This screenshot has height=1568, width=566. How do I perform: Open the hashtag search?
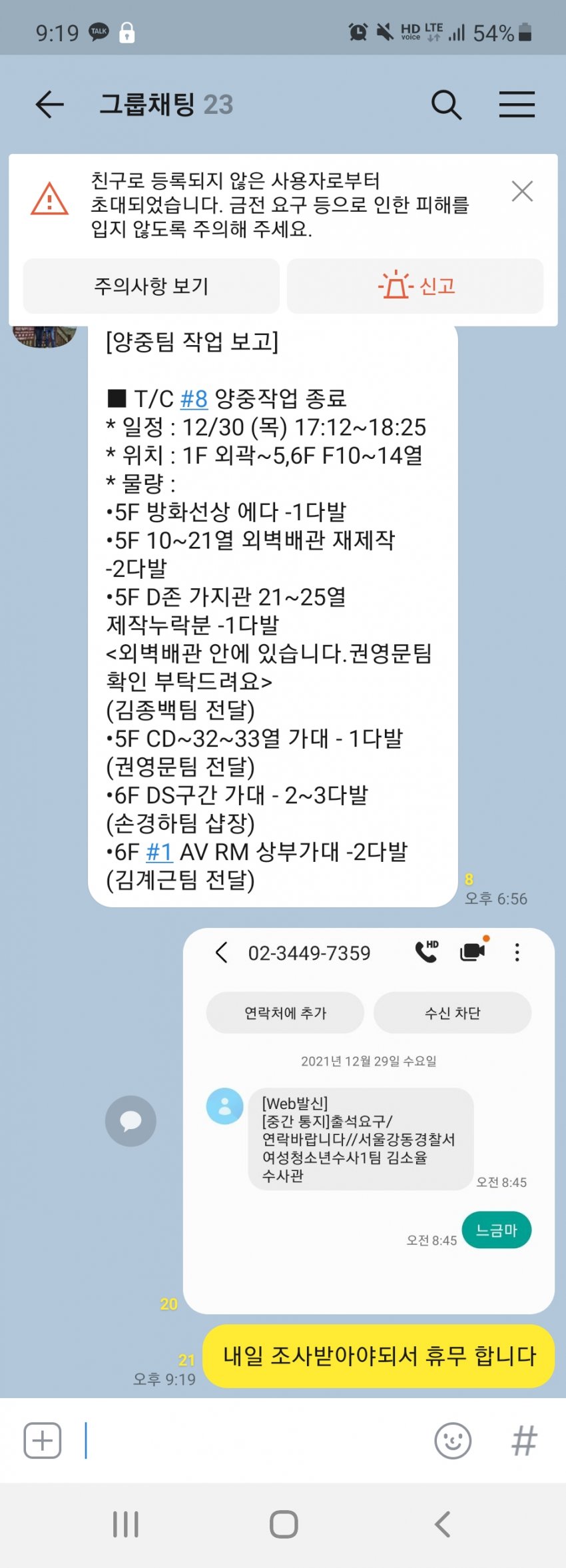click(524, 1440)
